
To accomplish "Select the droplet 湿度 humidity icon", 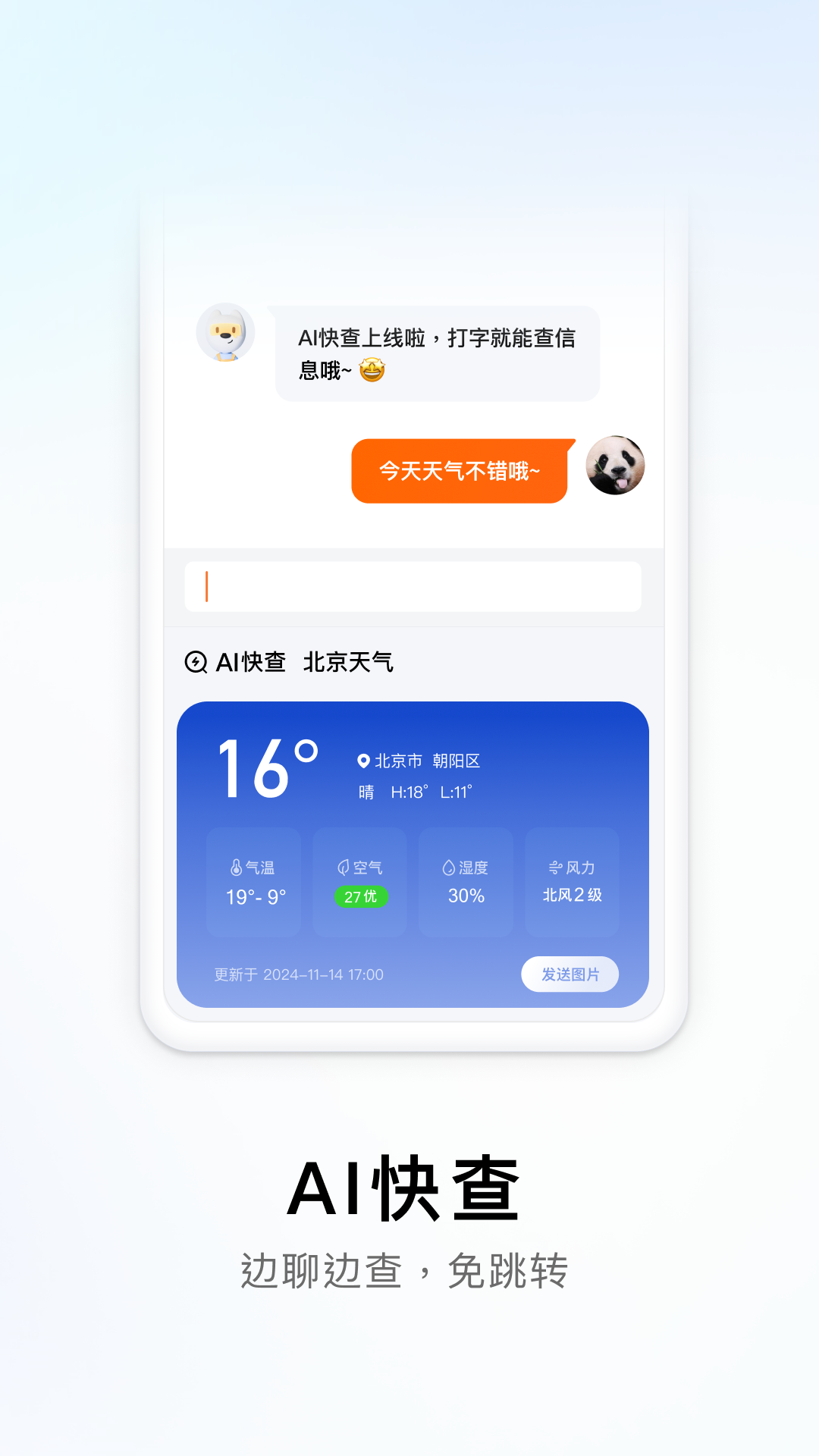I will (449, 867).
